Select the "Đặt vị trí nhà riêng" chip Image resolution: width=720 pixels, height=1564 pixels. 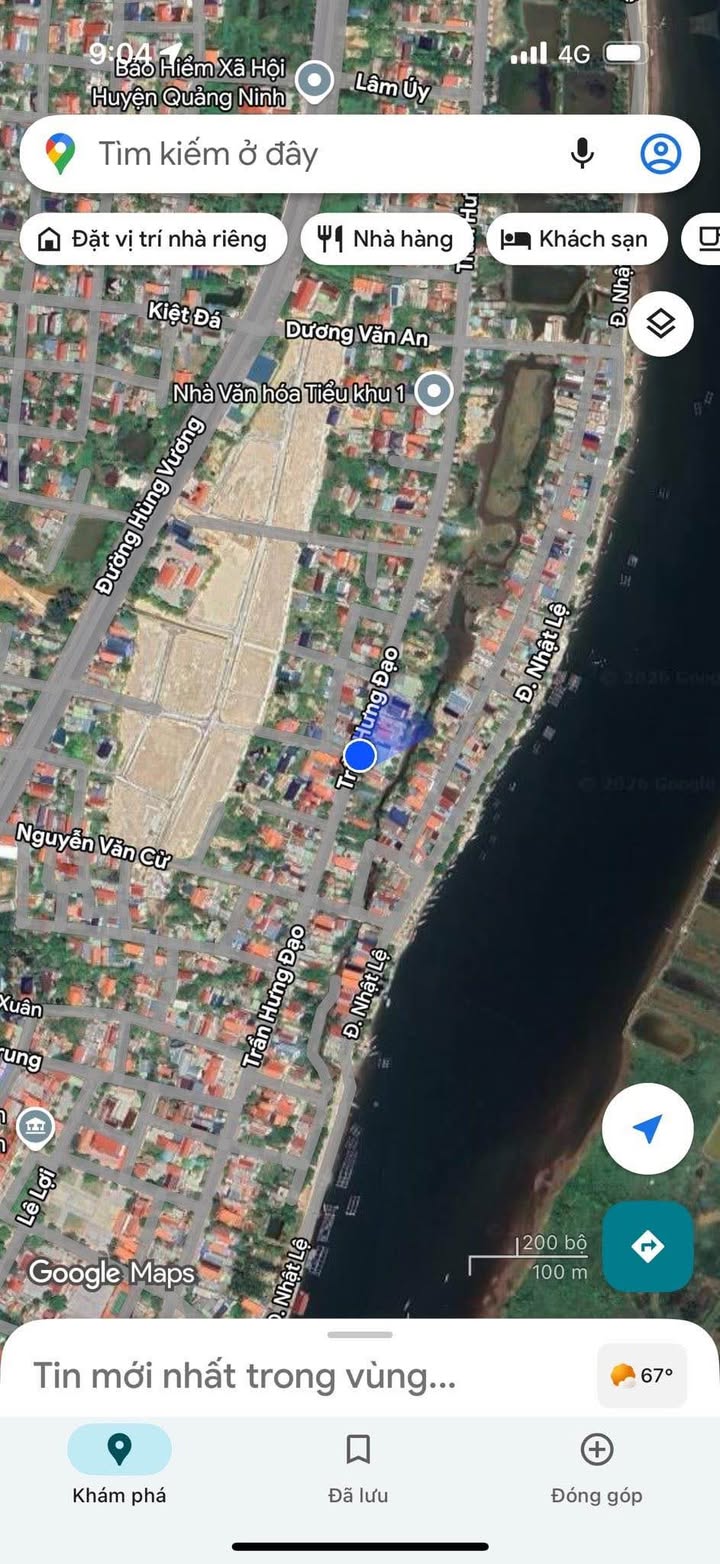pos(153,239)
